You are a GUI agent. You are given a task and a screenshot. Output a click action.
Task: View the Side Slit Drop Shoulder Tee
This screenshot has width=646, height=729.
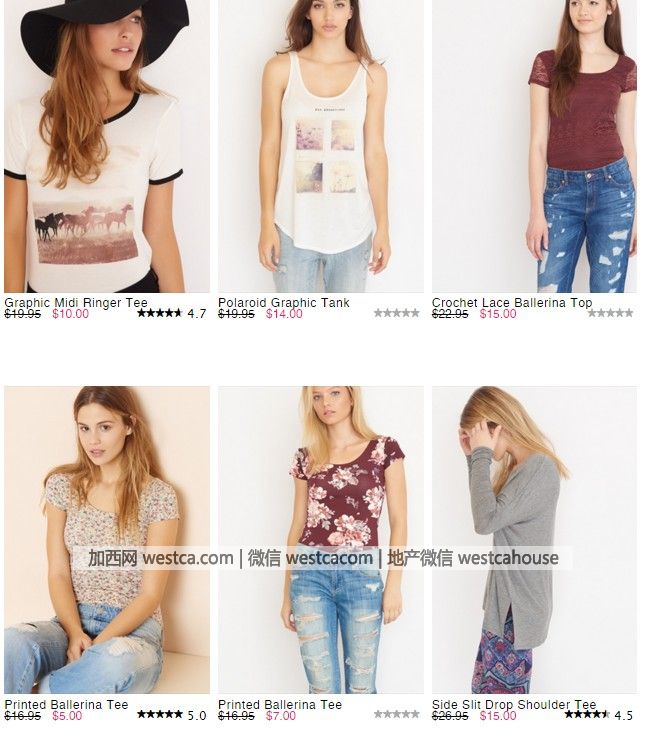click(x=514, y=704)
